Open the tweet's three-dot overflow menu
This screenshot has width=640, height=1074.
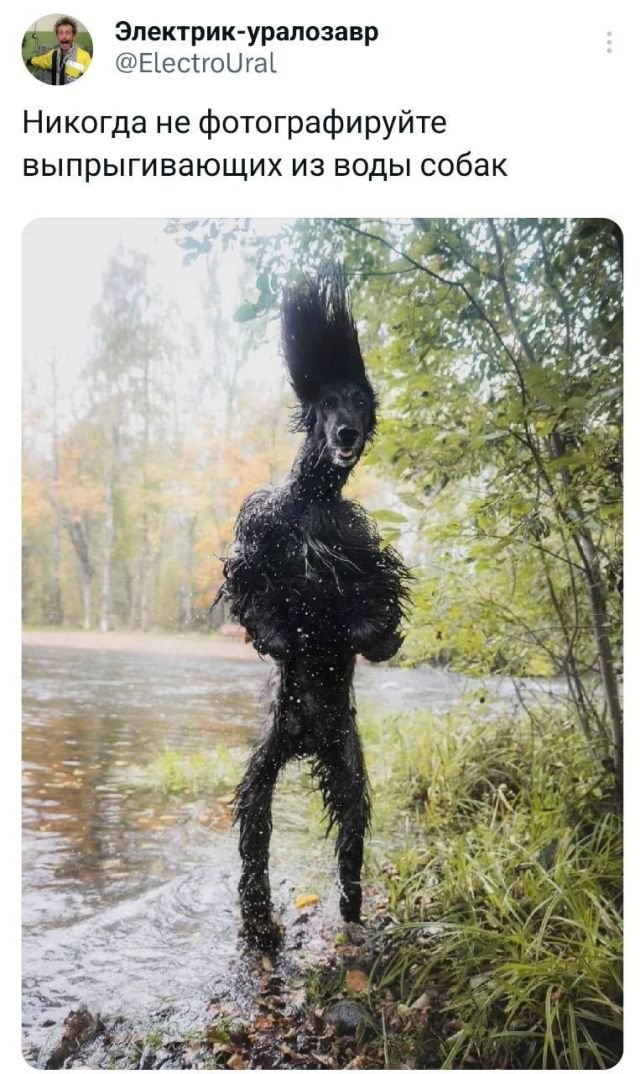[609, 42]
